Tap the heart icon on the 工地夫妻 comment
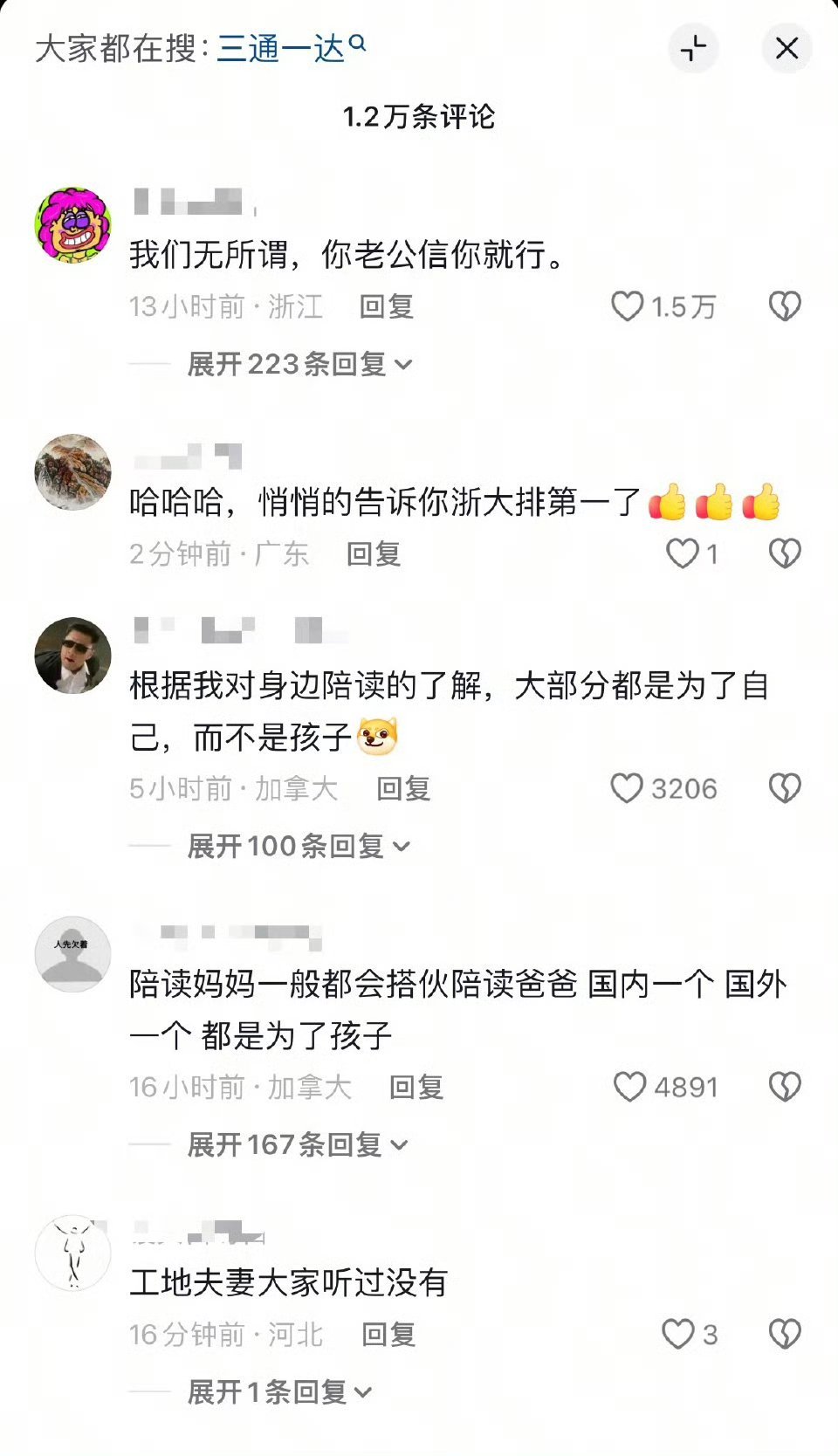 pyautogui.click(x=678, y=1333)
